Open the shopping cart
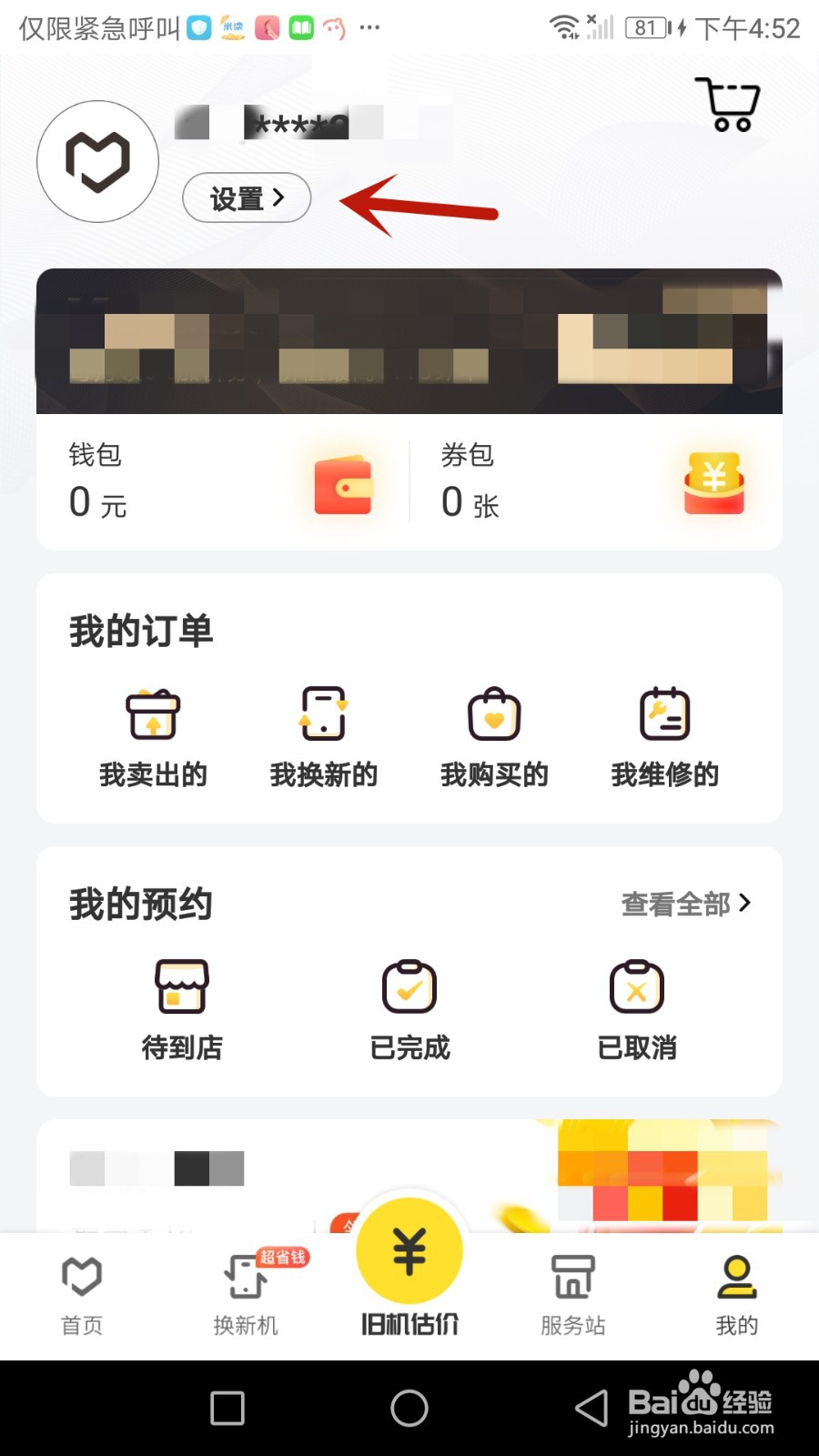 726,102
